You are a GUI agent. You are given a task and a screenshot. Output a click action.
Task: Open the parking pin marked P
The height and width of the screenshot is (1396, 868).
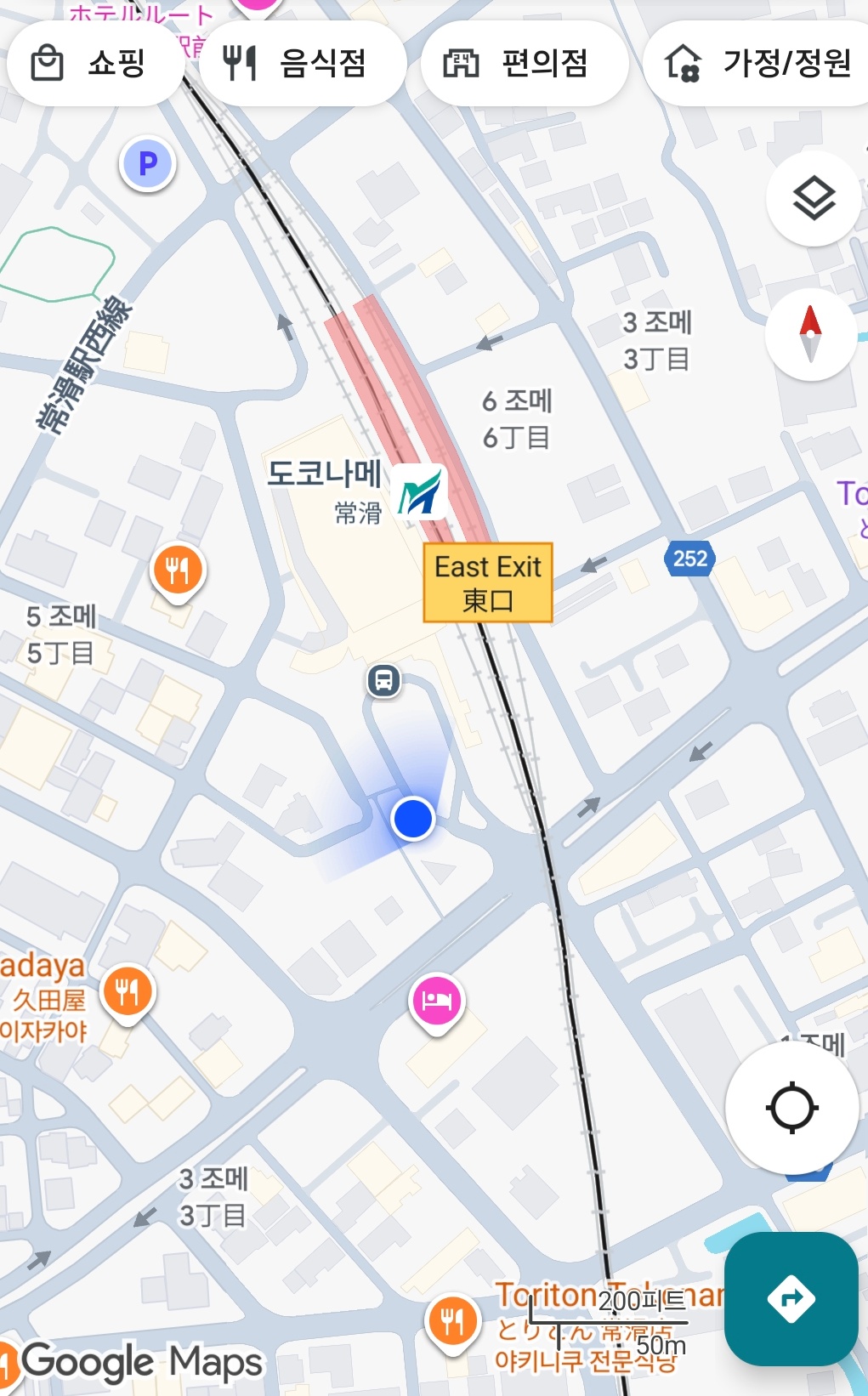click(148, 163)
